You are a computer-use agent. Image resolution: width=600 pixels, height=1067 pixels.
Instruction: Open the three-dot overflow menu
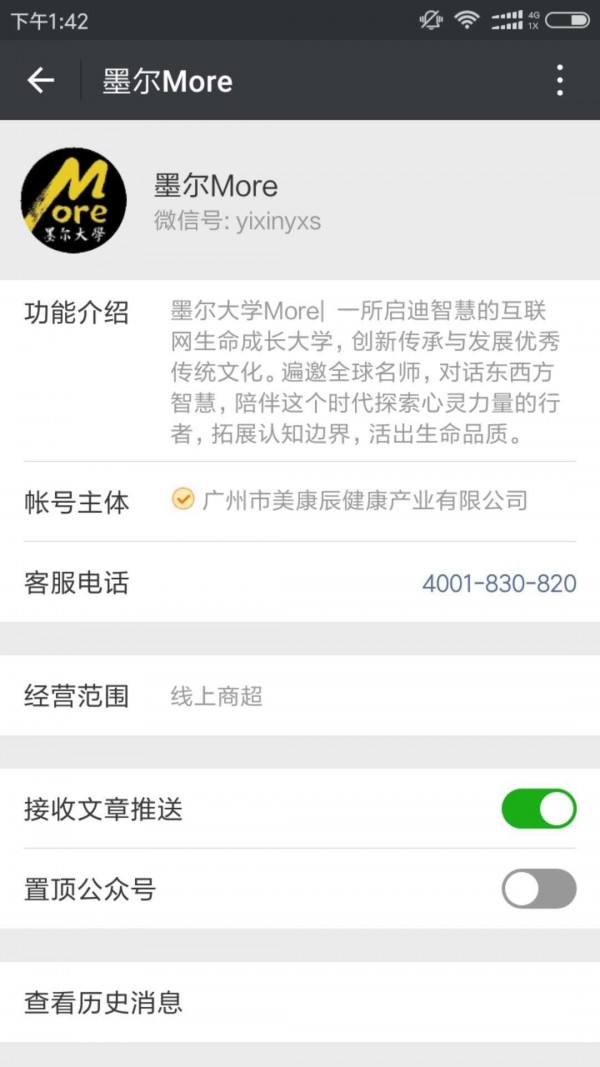[559, 81]
